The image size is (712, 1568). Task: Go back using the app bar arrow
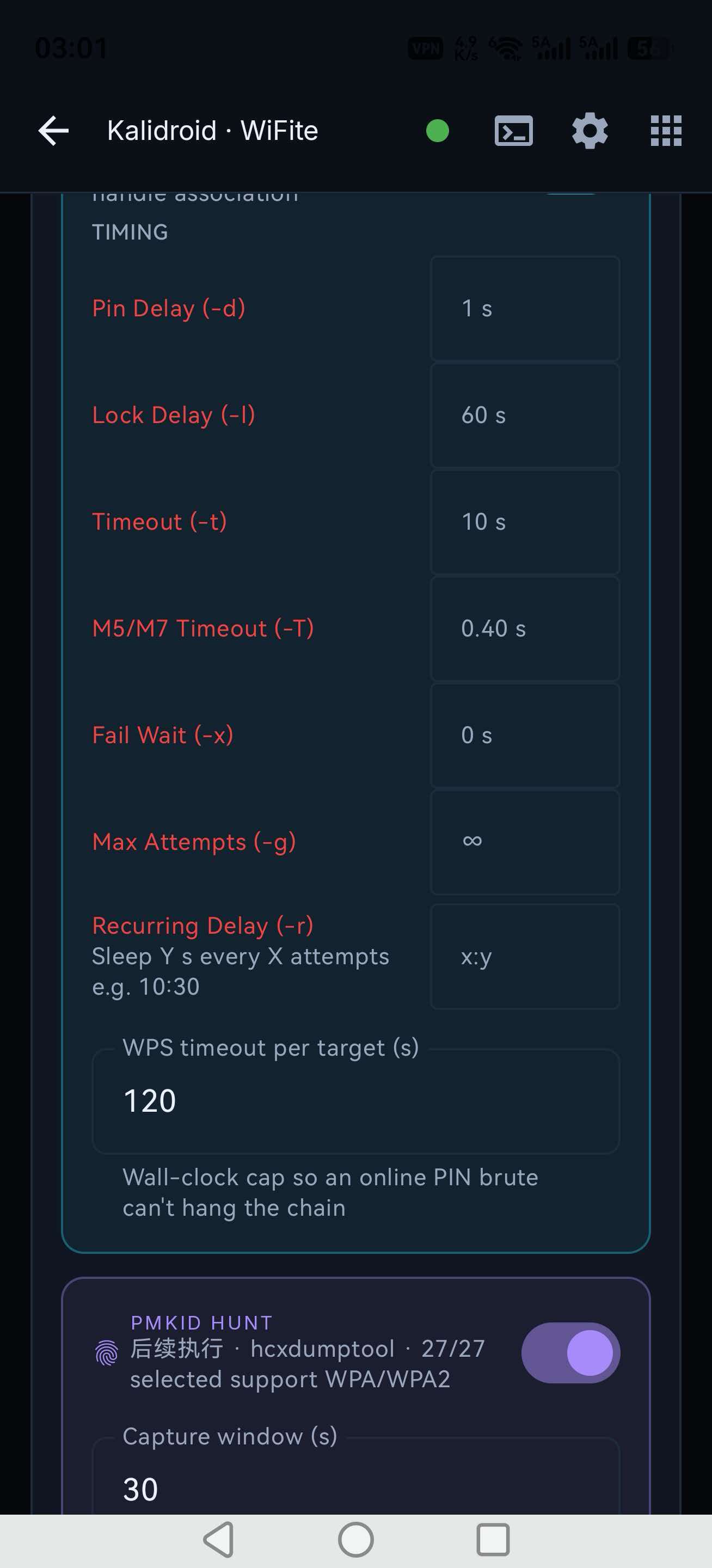click(53, 131)
